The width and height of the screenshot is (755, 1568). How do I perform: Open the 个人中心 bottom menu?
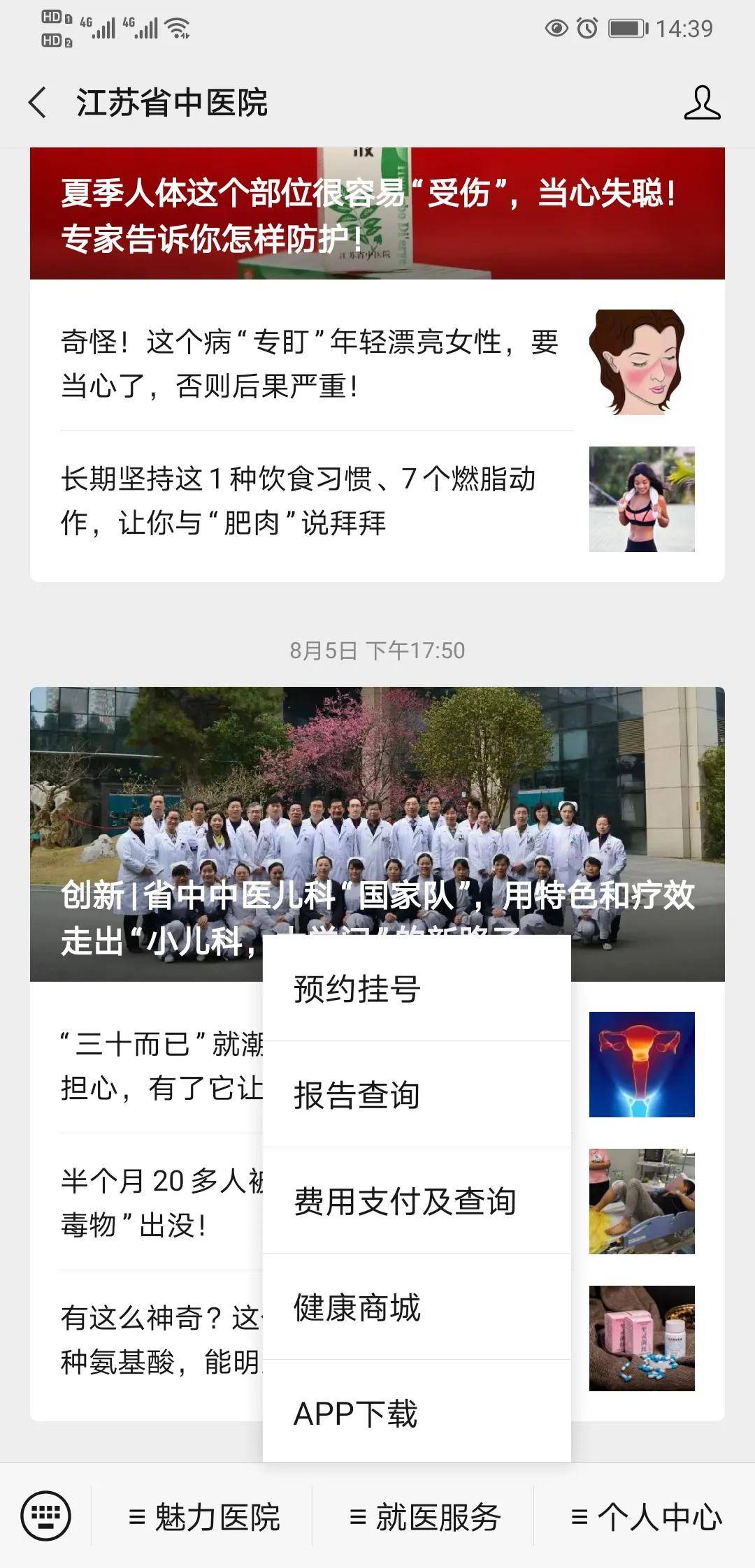[x=645, y=1516]
